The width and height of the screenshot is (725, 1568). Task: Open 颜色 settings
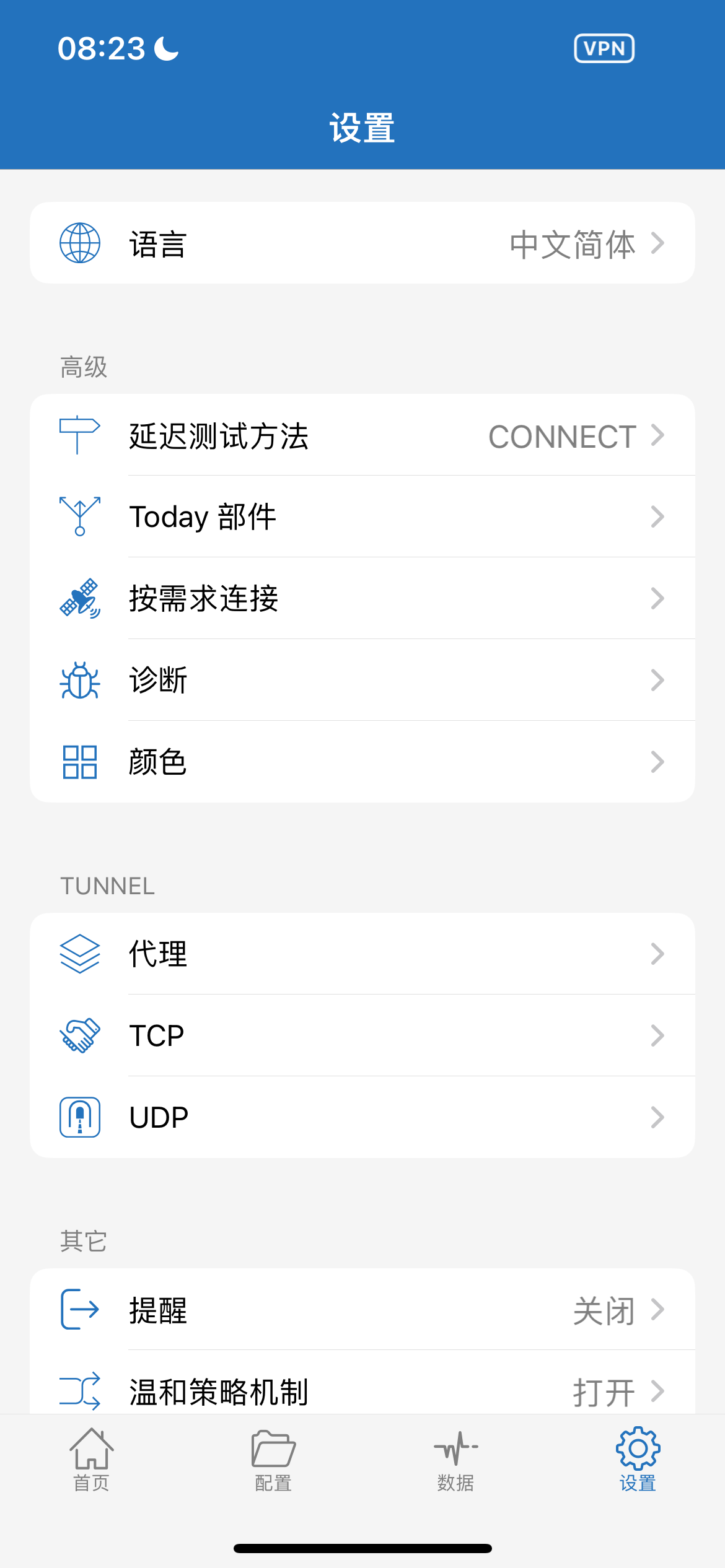click(x=362, y=762)
